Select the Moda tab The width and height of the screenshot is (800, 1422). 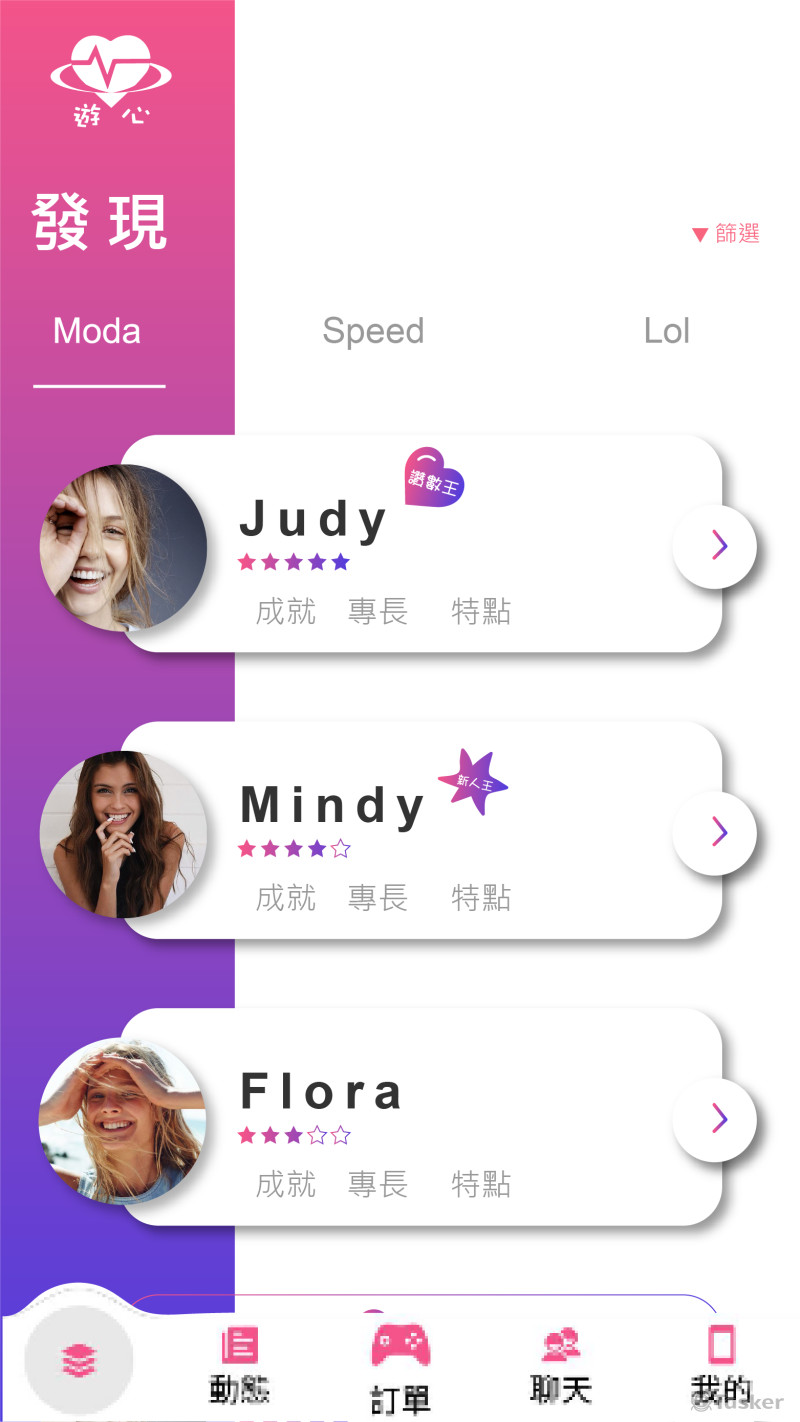pyautogui.click(x=97, y=331)
